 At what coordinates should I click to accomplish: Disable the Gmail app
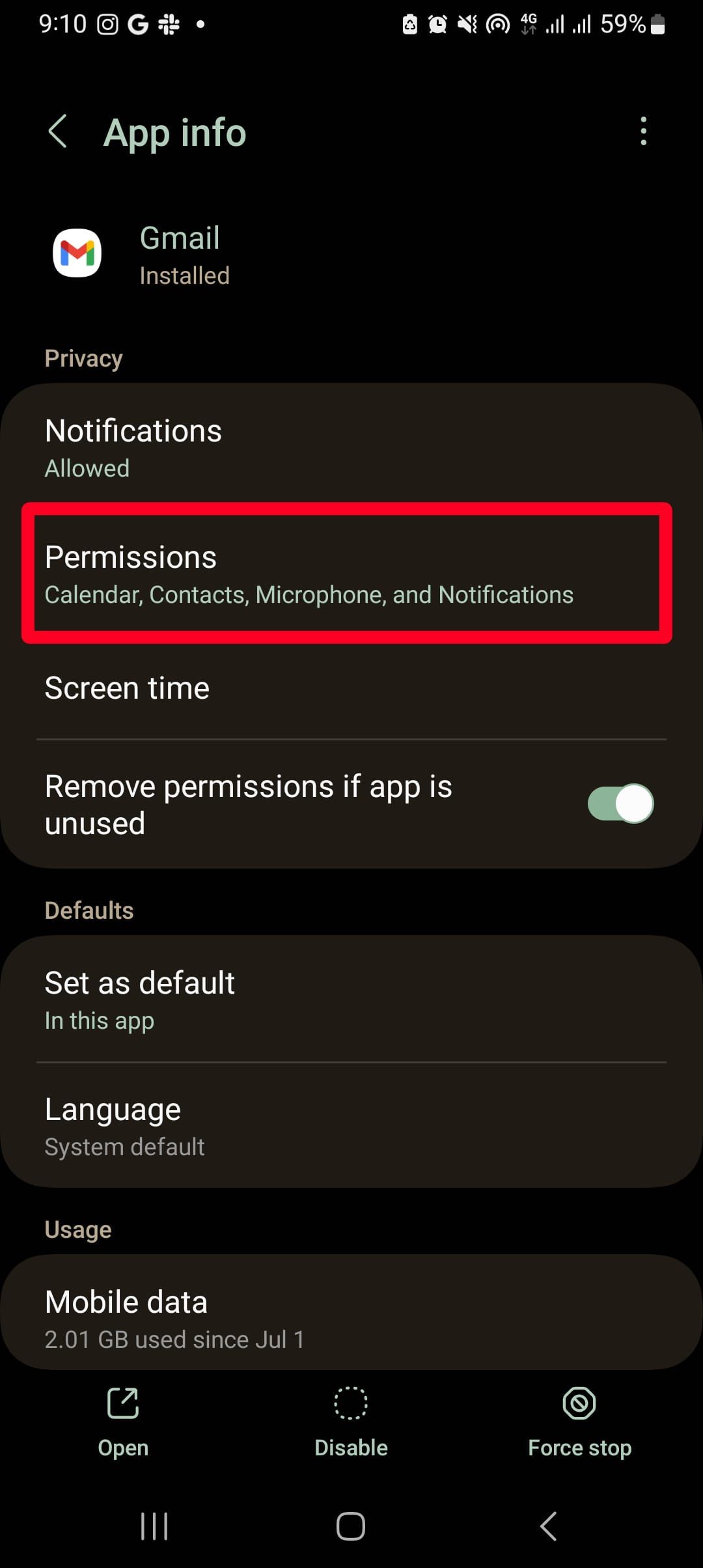[x=351, y=1422]
